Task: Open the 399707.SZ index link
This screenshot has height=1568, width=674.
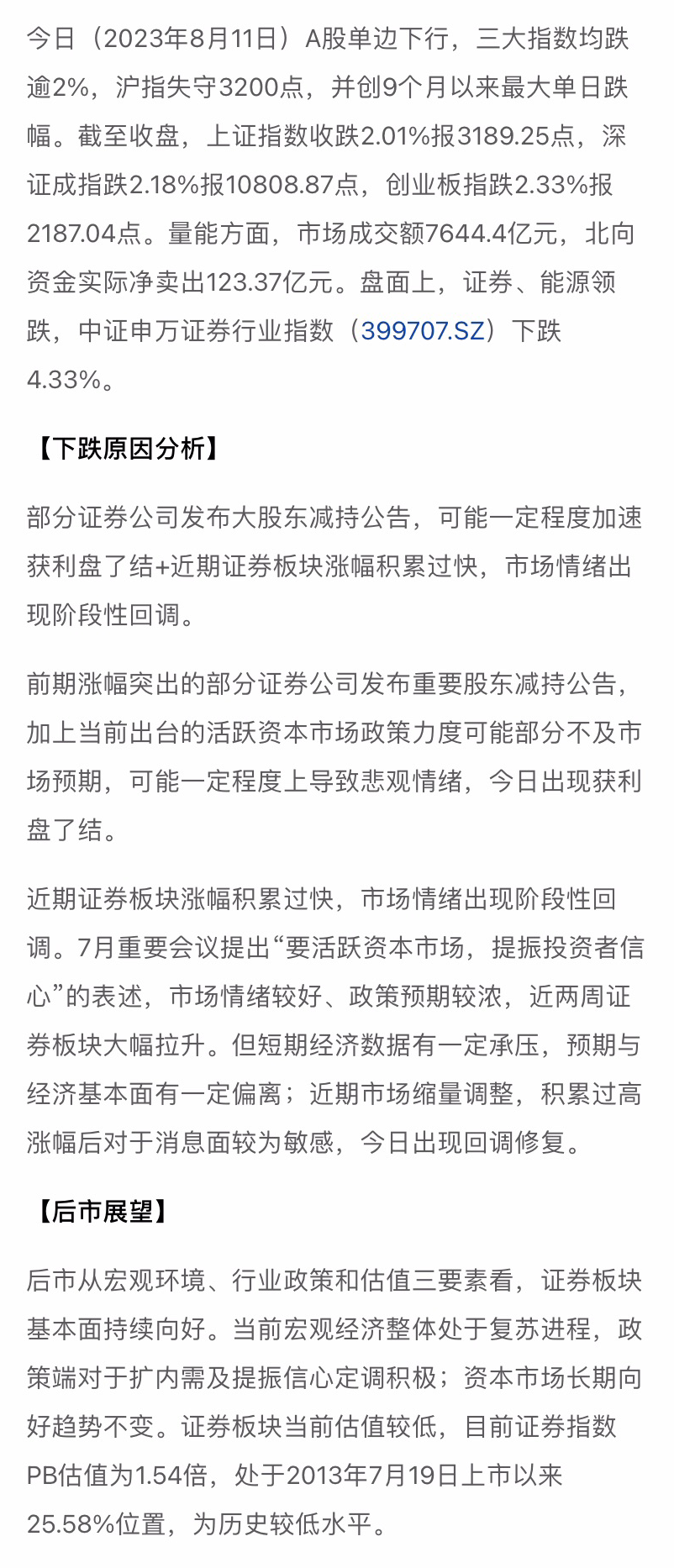Action: (x=423, y=331)
